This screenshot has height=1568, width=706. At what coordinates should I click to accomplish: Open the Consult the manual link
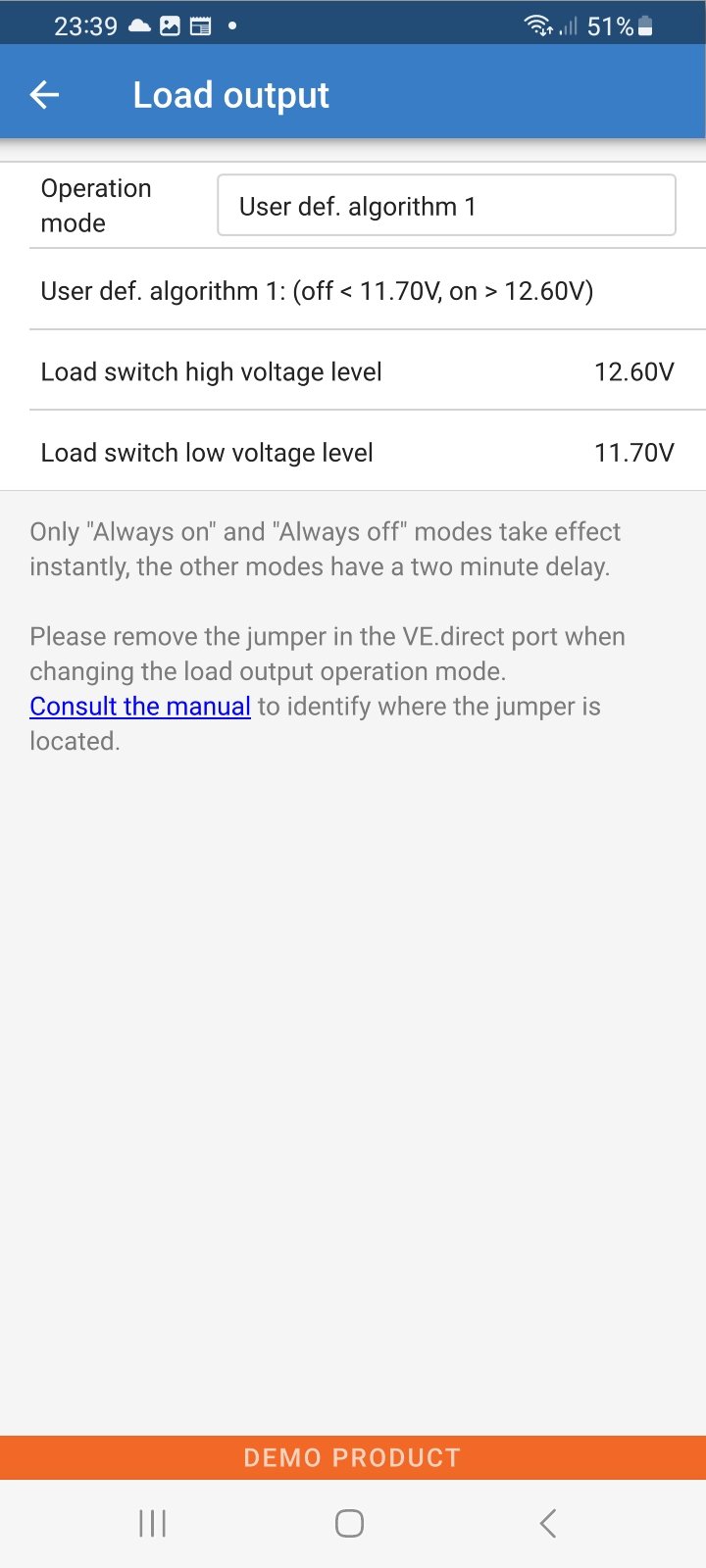click(x=140, y=707)
